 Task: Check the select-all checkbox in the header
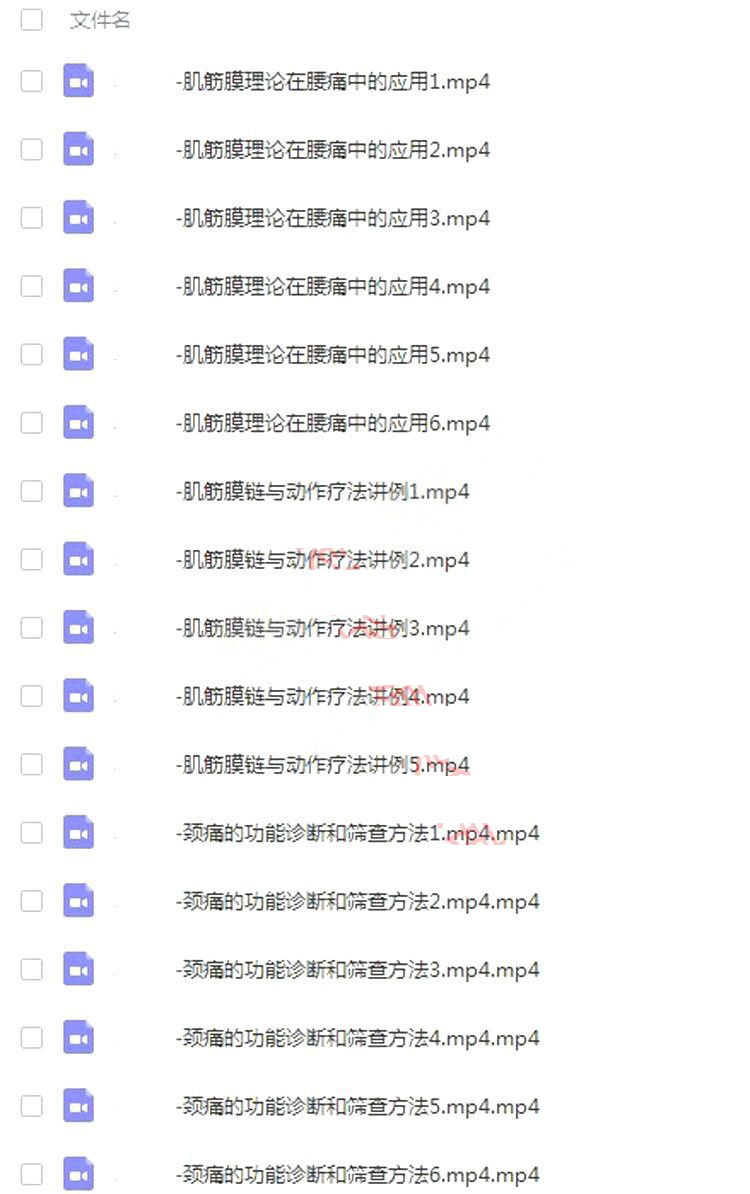pos(31,20)
